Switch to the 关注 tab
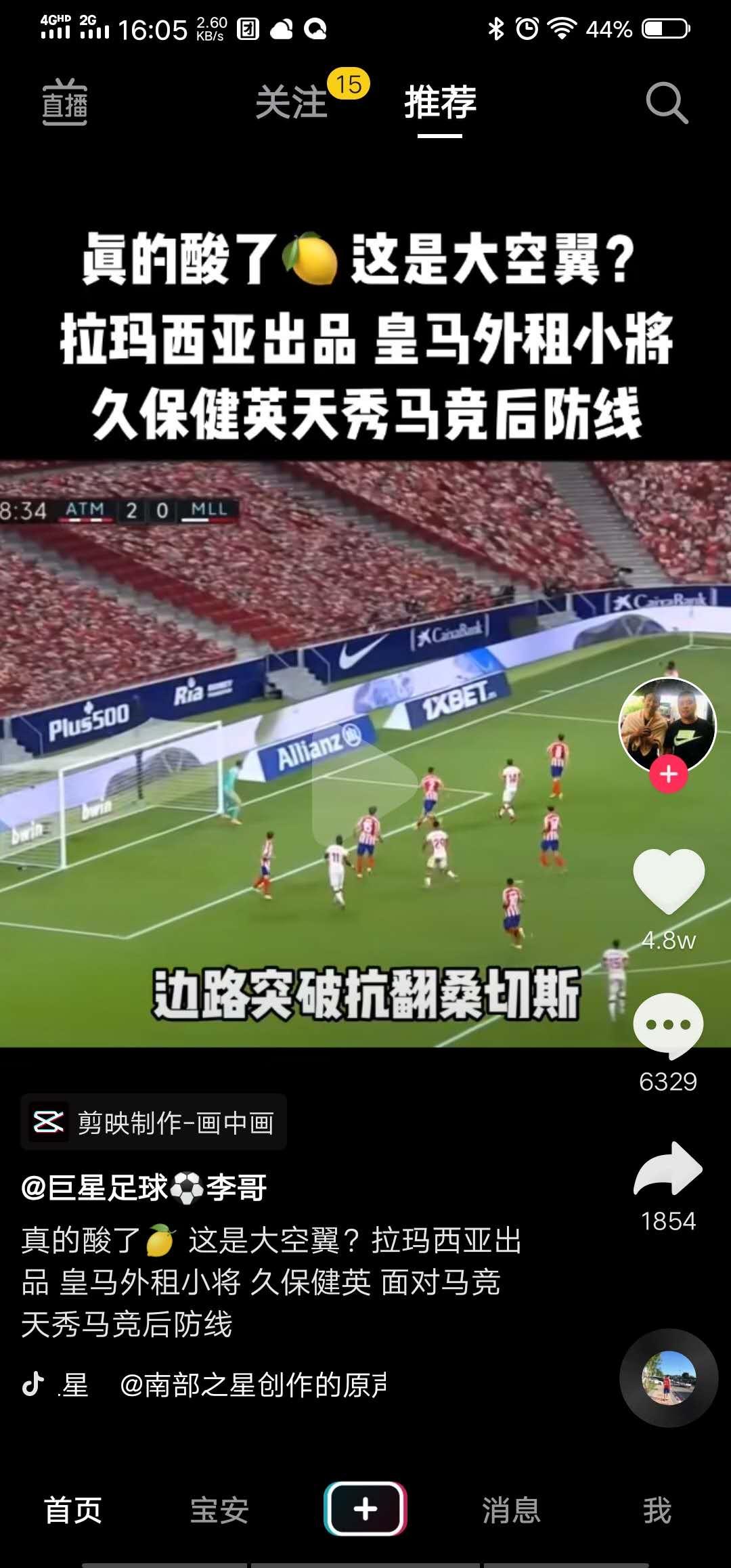Screen dimensions: 731x1568 tap(292, 103)
